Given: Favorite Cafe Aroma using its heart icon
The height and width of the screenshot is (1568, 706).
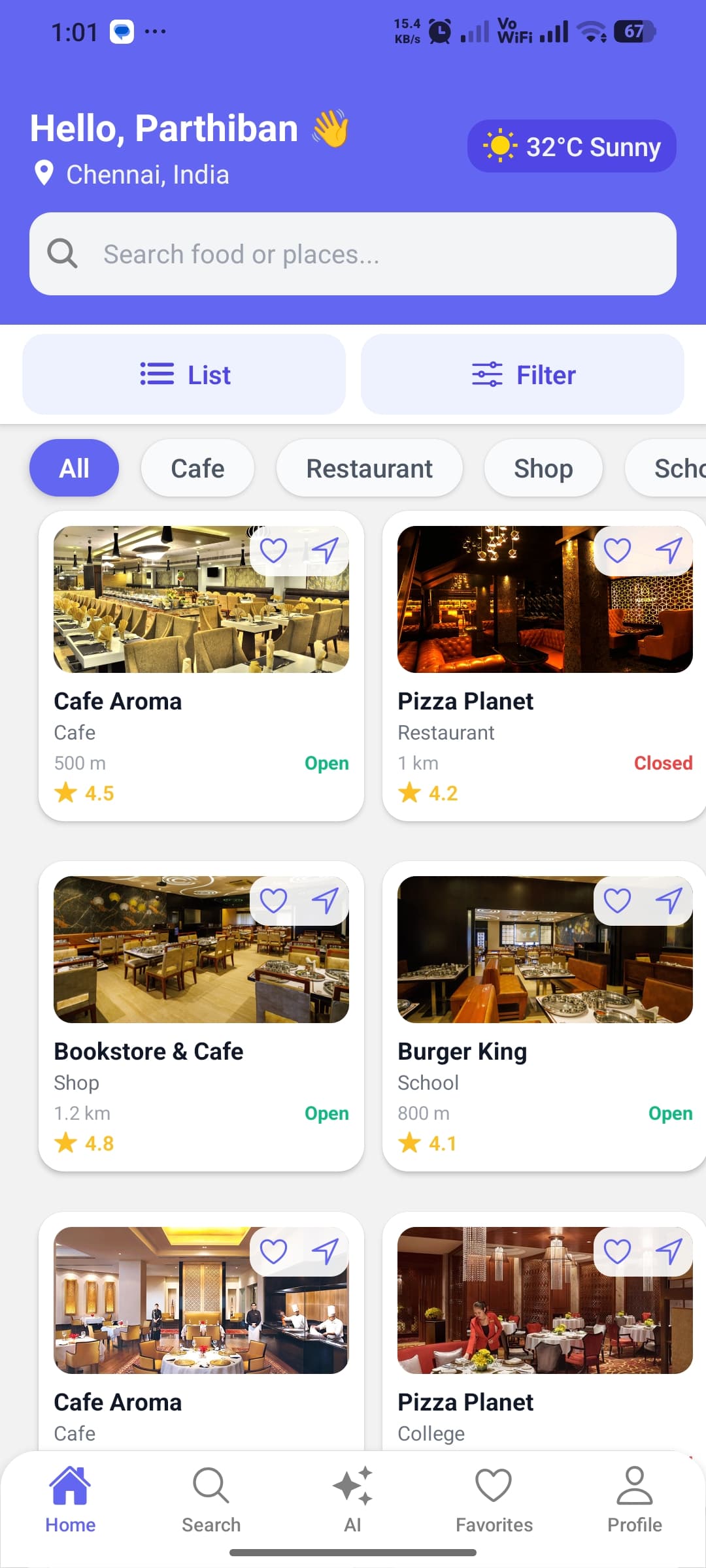Looking at the screenshot, I should pos(275,551).
